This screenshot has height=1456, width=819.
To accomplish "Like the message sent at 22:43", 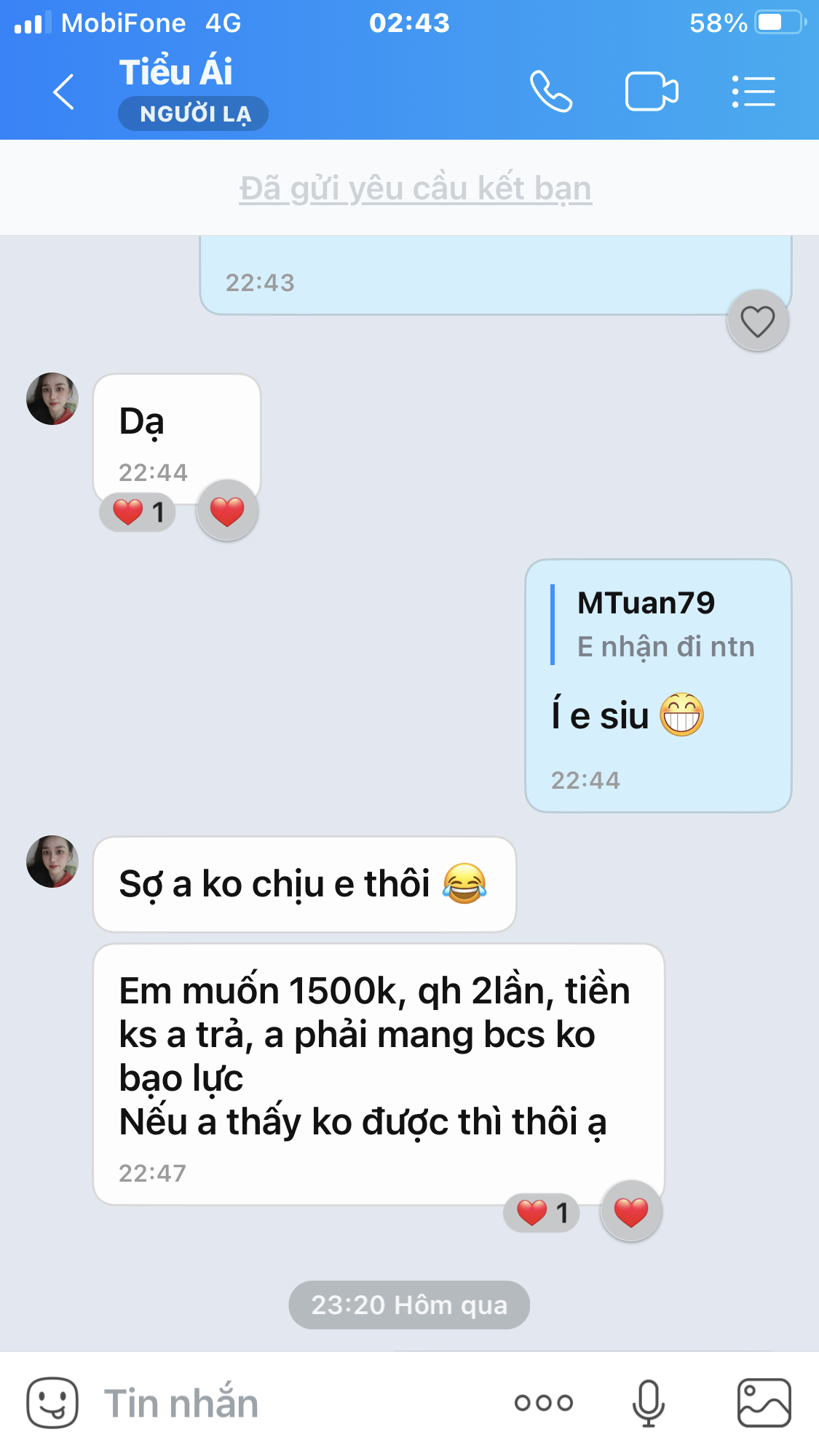I will (x=757, y=321).
